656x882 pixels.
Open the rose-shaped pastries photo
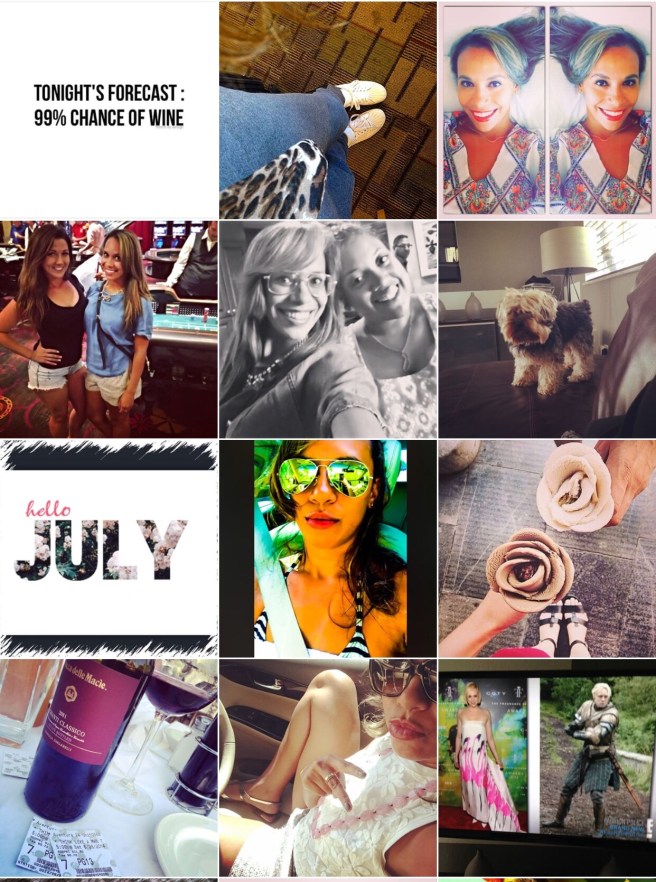click(547, 548)
